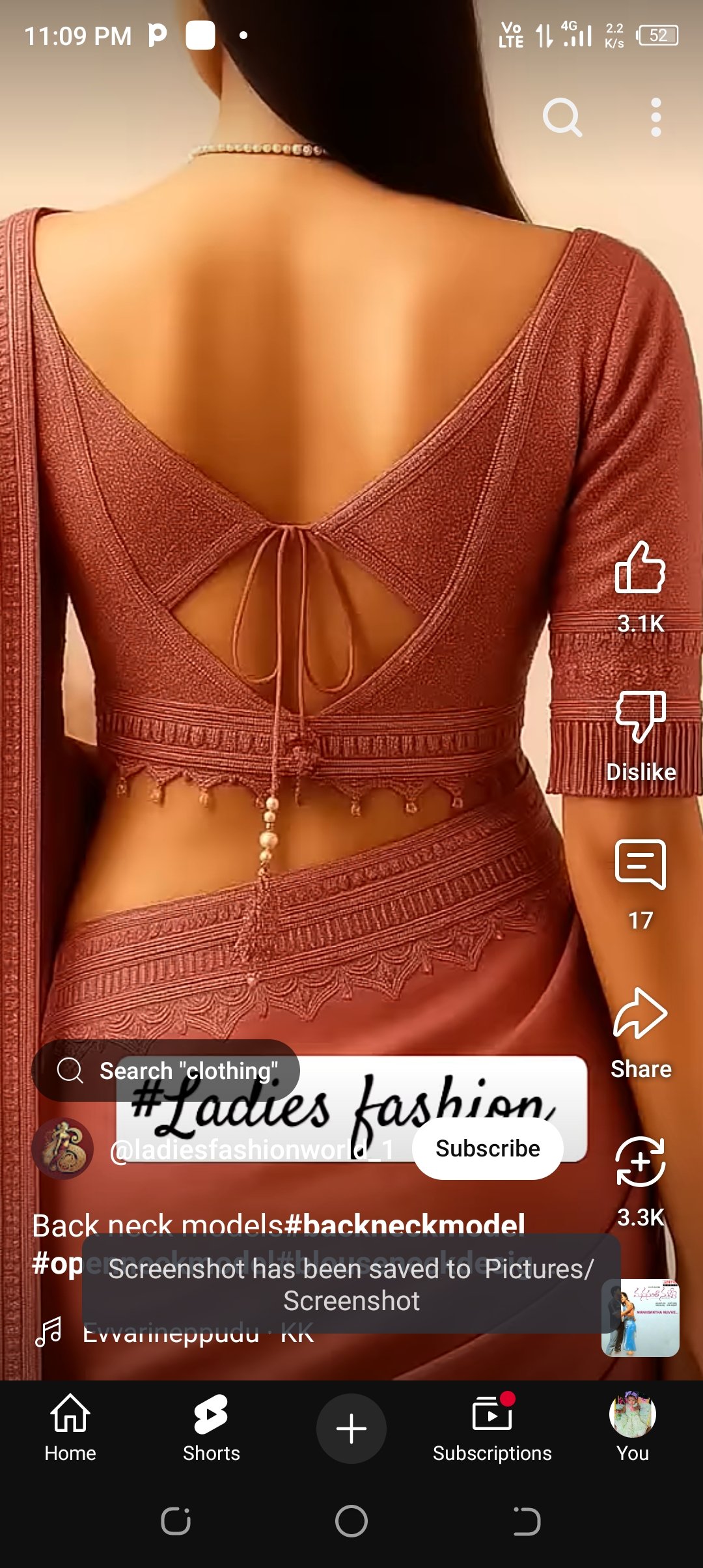This screenshot has width=703, height=1568.
Task: Open the #backneckmodel hashtag
Action: pos(405,1225)
